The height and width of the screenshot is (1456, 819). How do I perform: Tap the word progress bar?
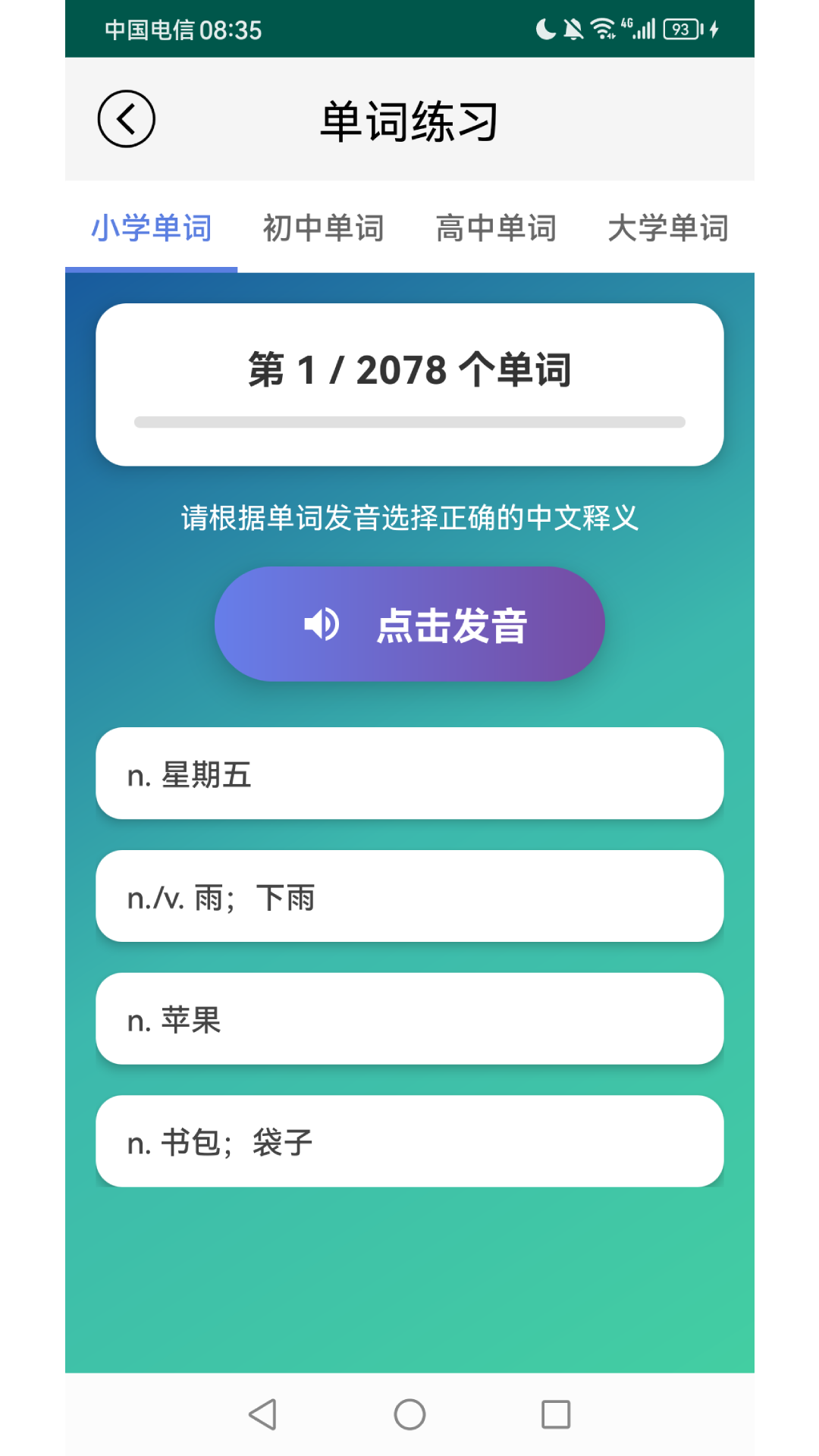[409, 422]
